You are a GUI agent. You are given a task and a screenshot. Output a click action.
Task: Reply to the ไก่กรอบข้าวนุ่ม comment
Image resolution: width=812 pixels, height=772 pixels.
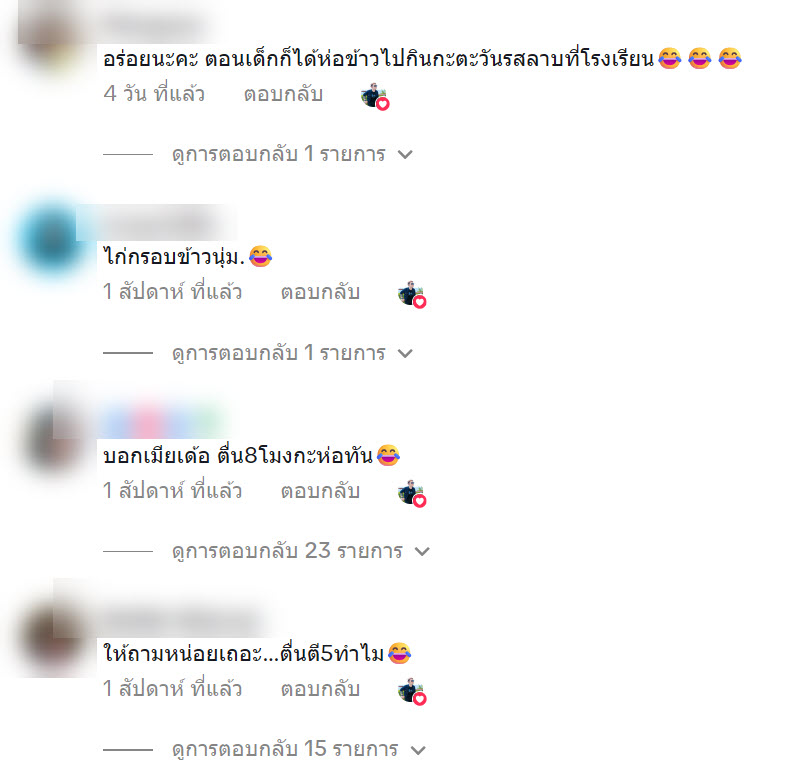point(320,293)
